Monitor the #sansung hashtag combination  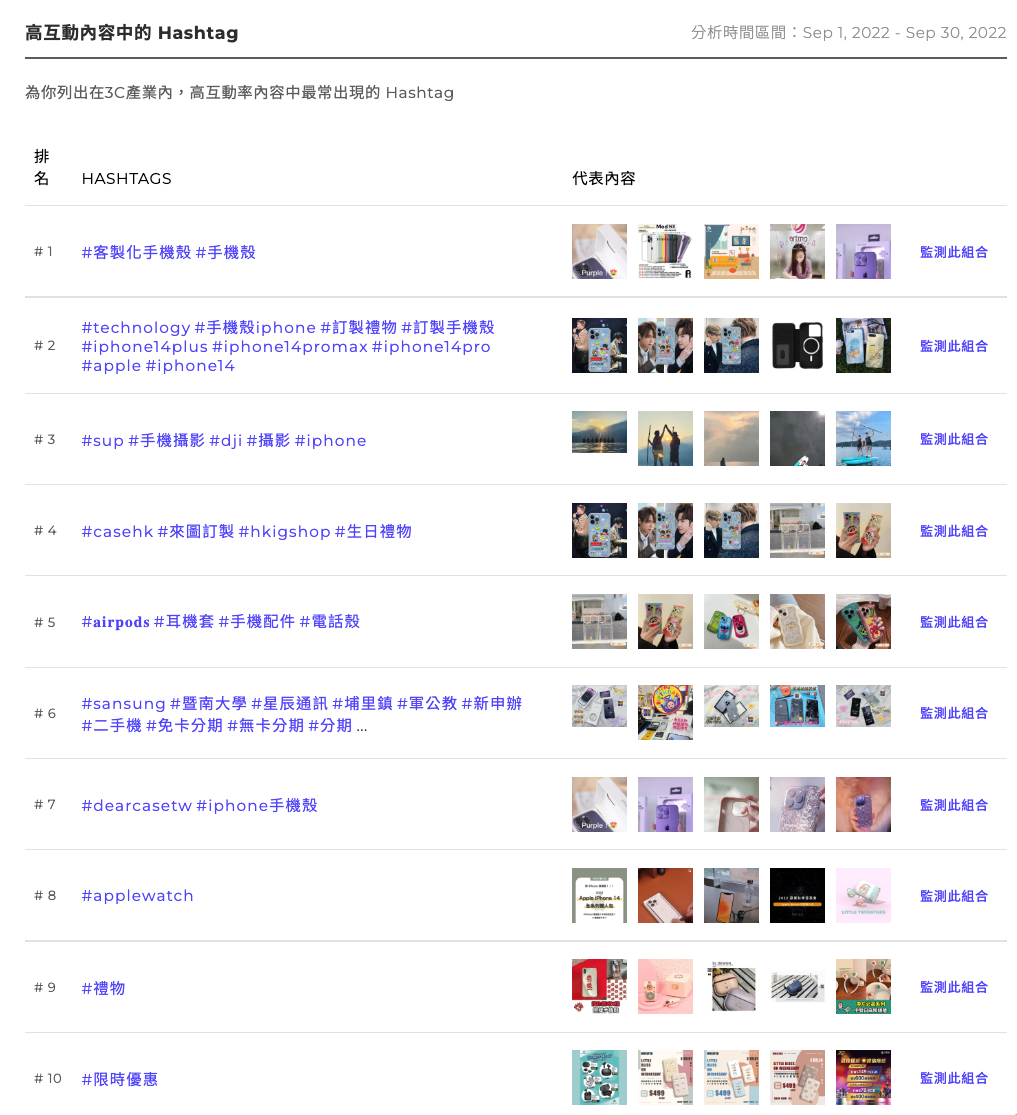click(x=954, y=713)
